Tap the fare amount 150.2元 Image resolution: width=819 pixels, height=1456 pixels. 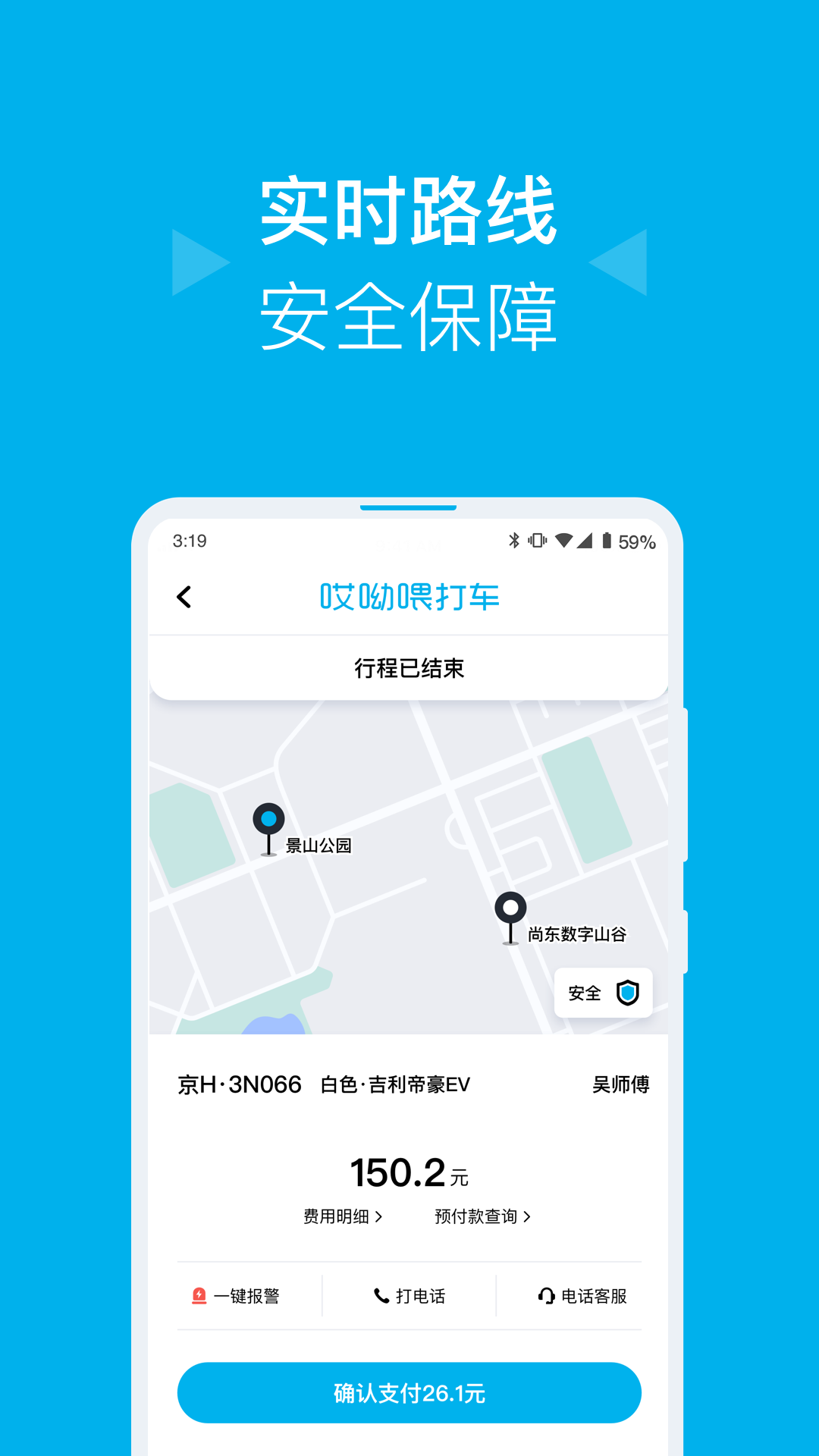tap(409, 1170)
